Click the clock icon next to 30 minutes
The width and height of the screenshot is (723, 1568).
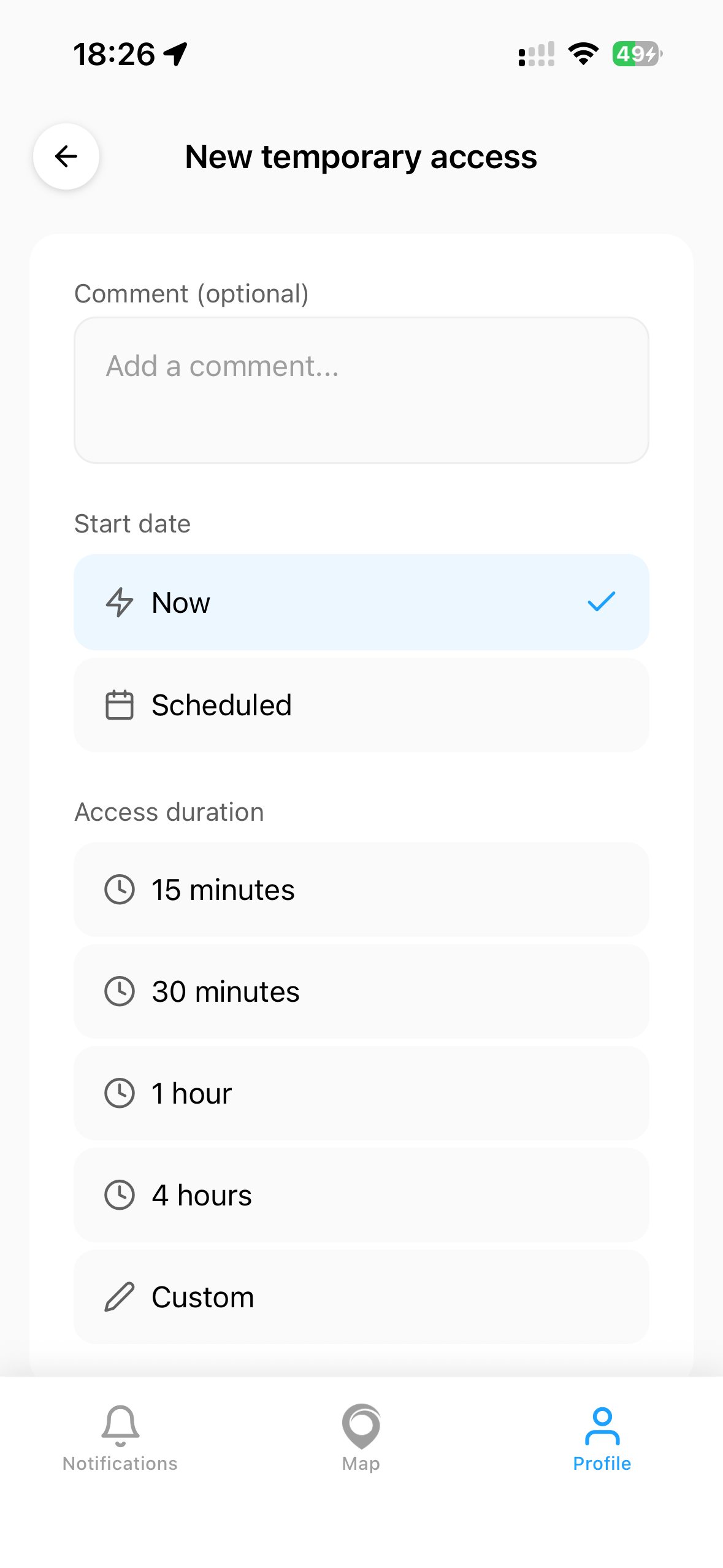tap(120, 991)
